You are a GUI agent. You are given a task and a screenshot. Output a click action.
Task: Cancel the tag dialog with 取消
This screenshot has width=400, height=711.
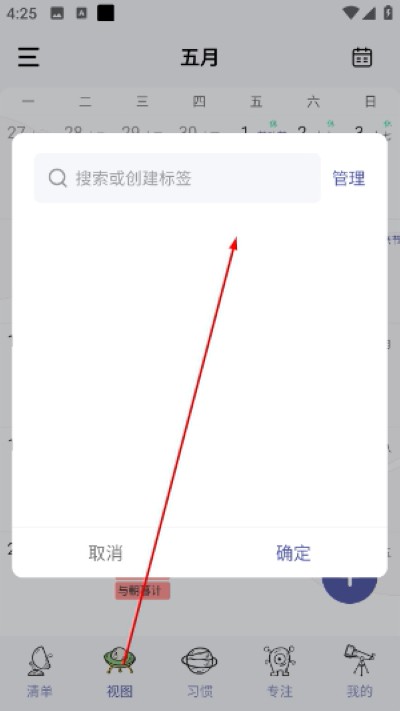pyautogui.click(x=105, y=553)
